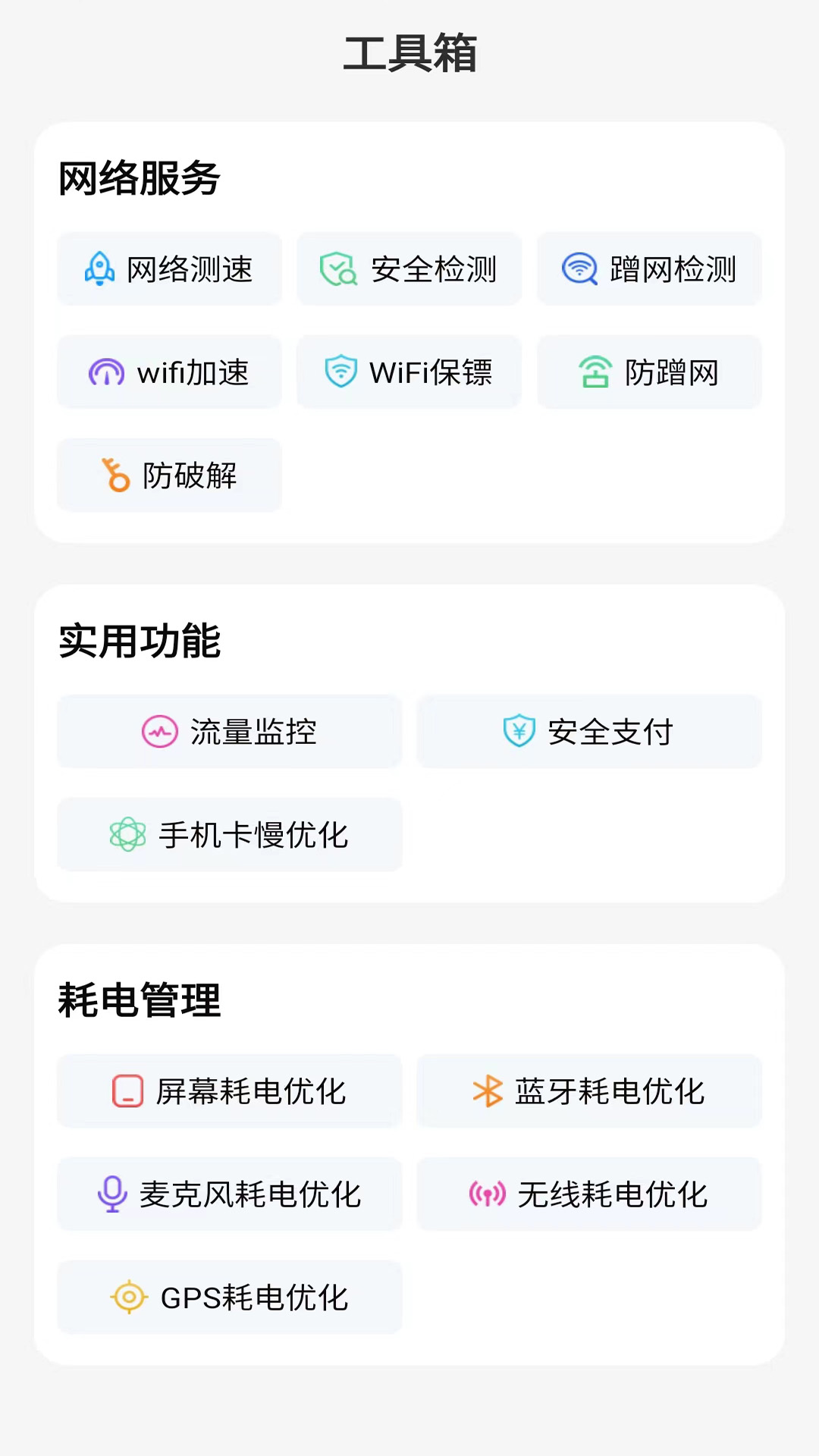Click the purple microphone icon beside 麦克风耗电优化
This screenshot has width=819, height=1456.
pos(112,1194)
